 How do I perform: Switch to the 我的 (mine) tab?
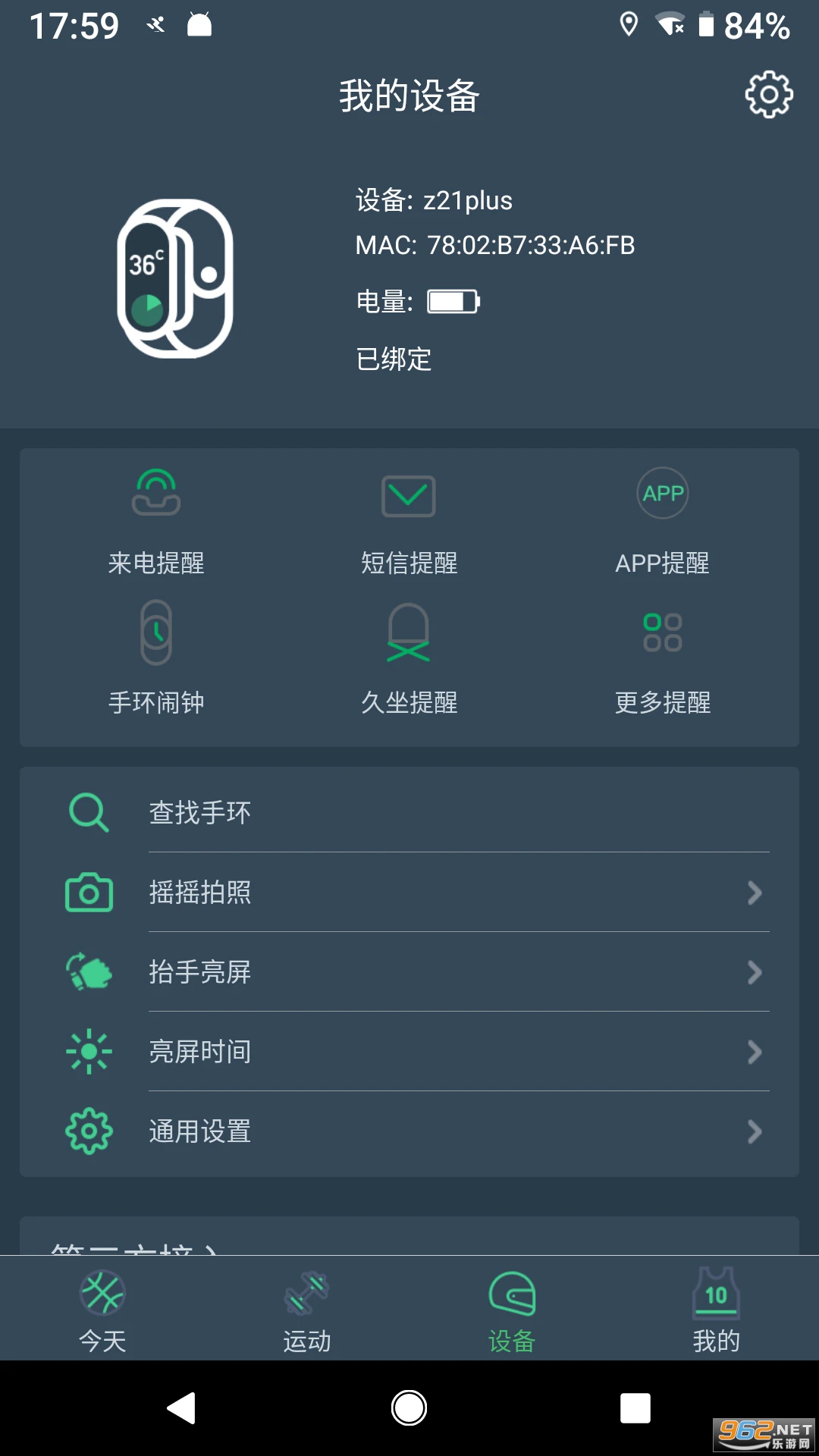pyautogui.click(x=717, y=1308)
